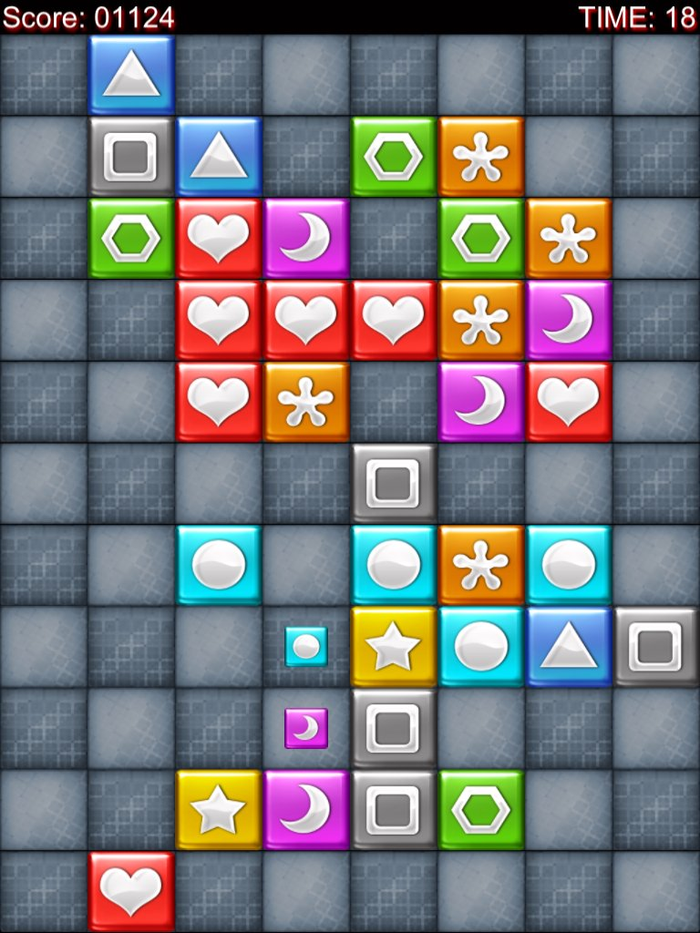
Task: Select the green hexagon left of a red heart
Action: pyautogui.click(x=131, y=238)
